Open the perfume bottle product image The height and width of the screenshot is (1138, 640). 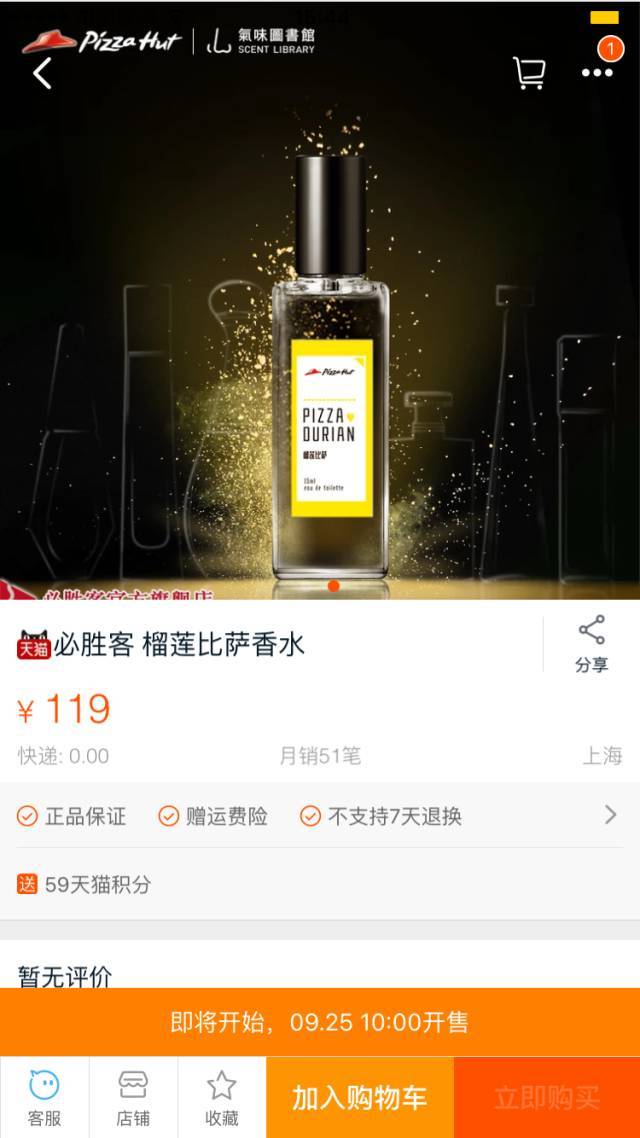click(330, 370)
